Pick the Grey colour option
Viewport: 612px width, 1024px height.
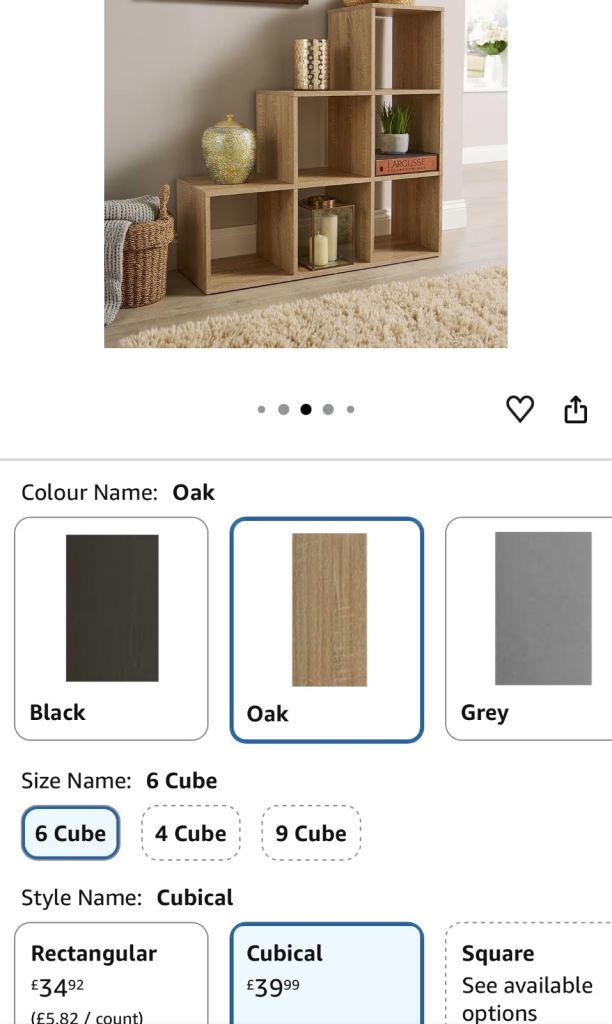click(529, 629)
